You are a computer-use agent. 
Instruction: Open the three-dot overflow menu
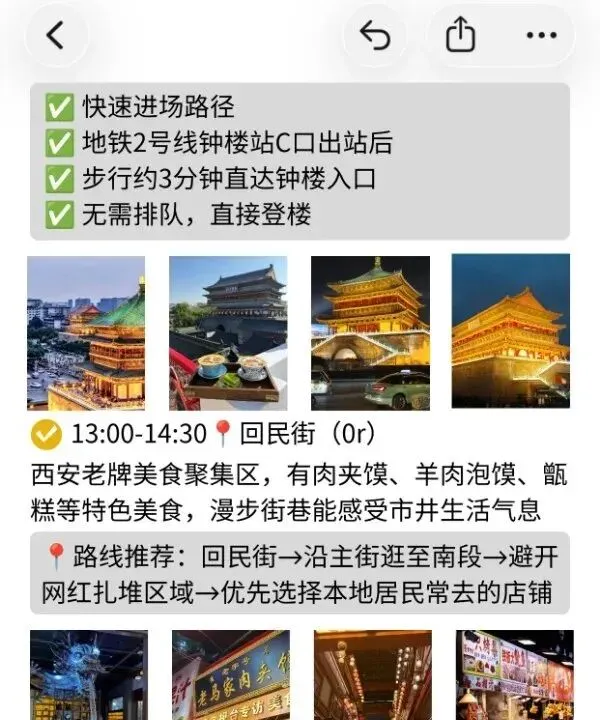(542, 35)
